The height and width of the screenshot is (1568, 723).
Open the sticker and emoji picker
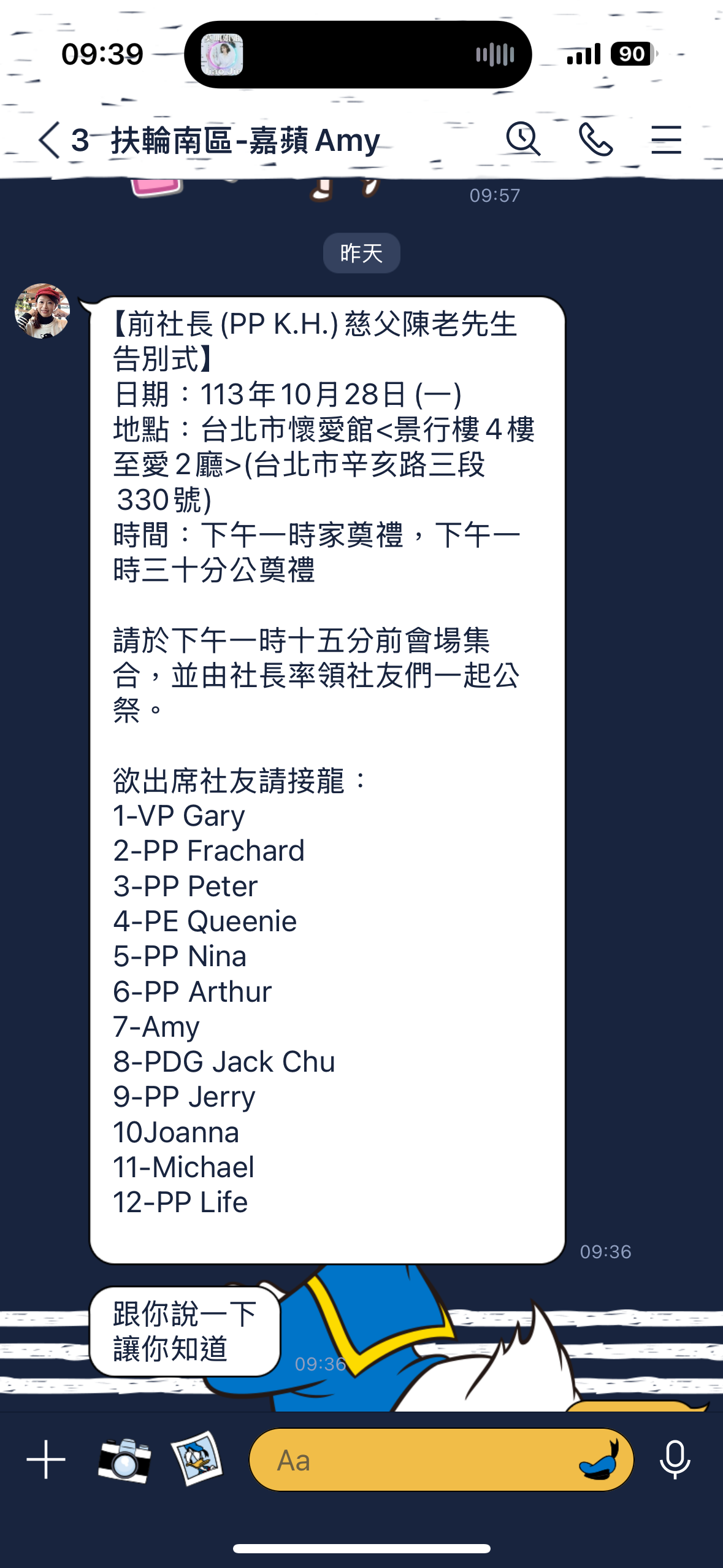(x=599, y=1459)
